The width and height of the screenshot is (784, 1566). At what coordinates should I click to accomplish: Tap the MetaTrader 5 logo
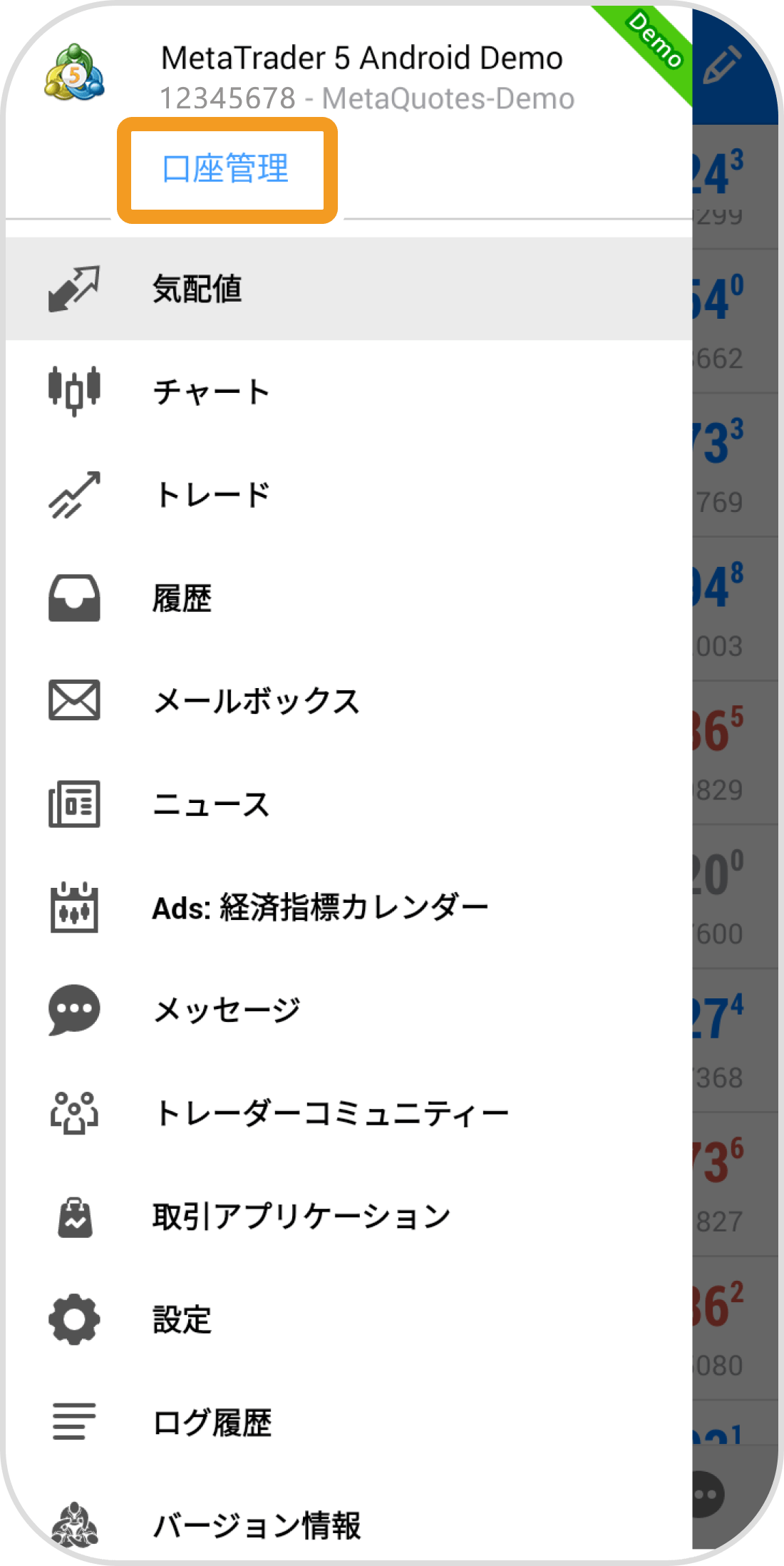tap(73, 71)
